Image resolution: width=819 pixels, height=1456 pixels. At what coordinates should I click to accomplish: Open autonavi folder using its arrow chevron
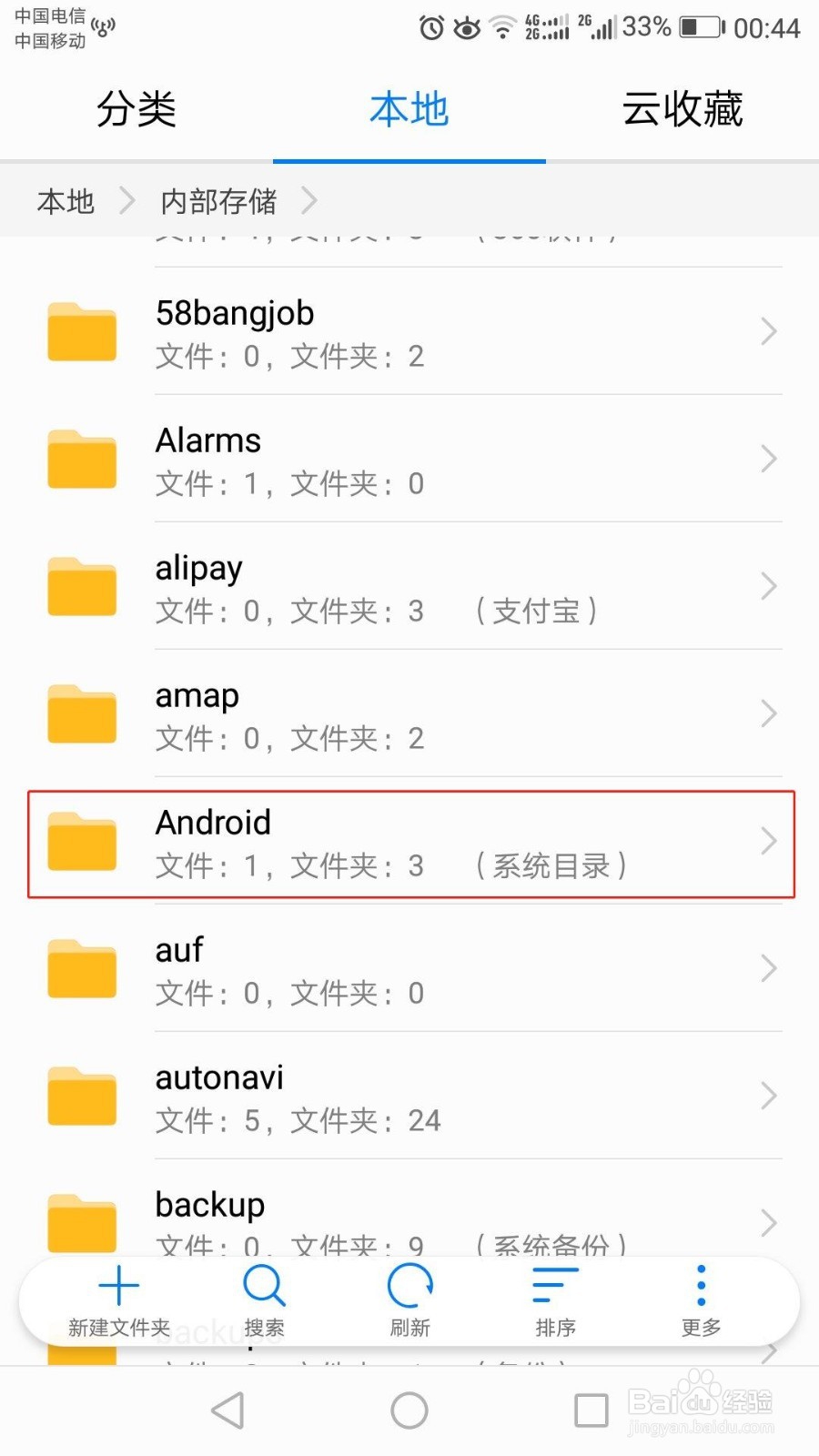(767, 1097)
